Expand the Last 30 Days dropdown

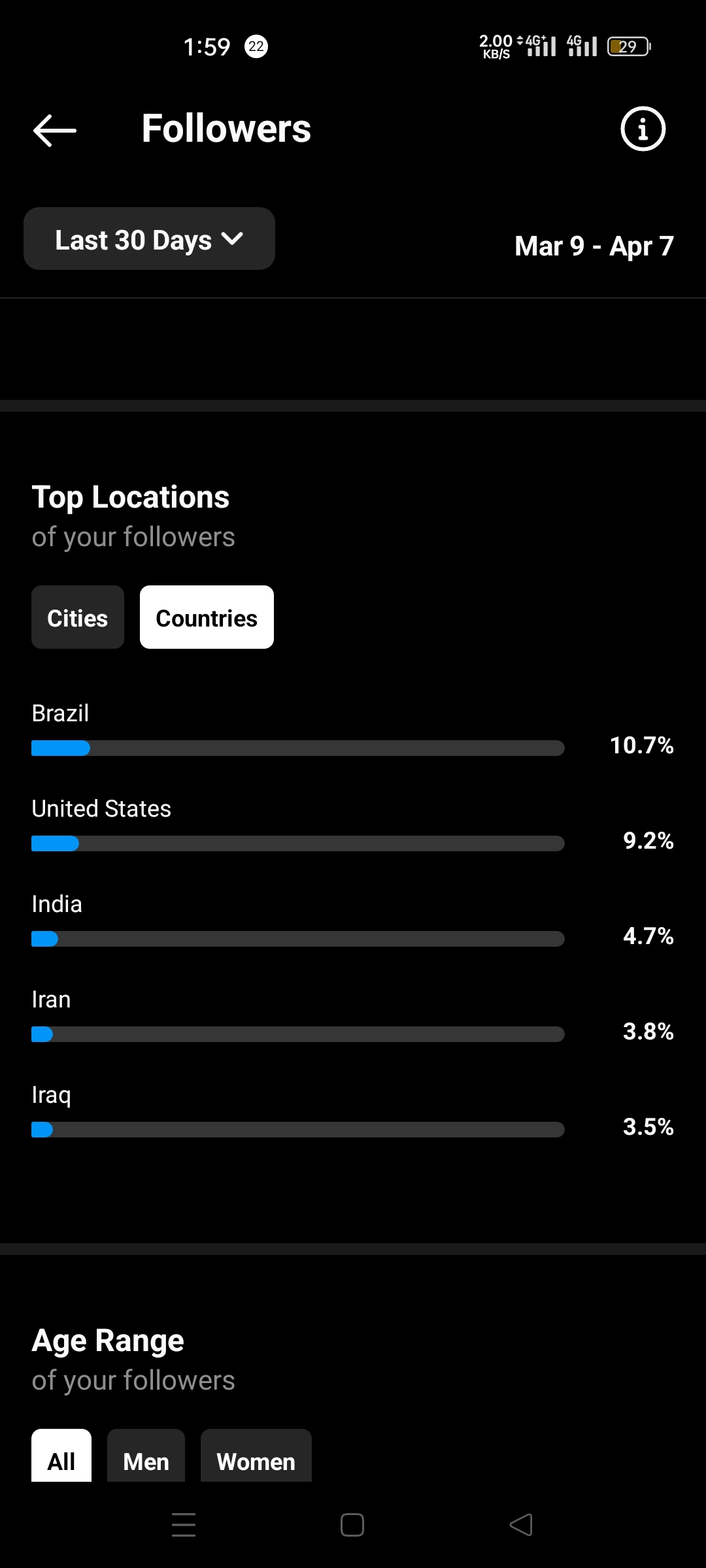[149, 238]
